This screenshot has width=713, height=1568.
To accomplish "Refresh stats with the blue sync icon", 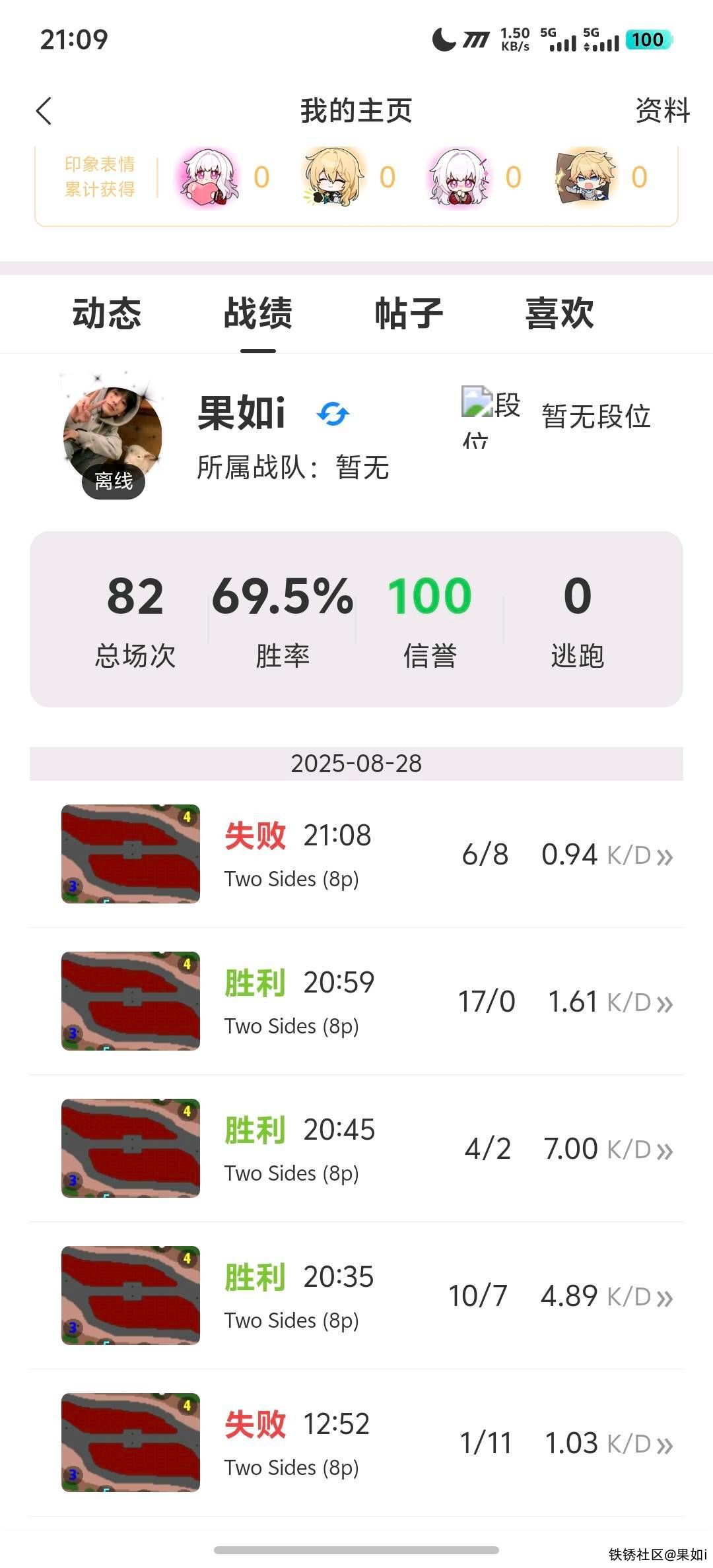I will point(333,414).
